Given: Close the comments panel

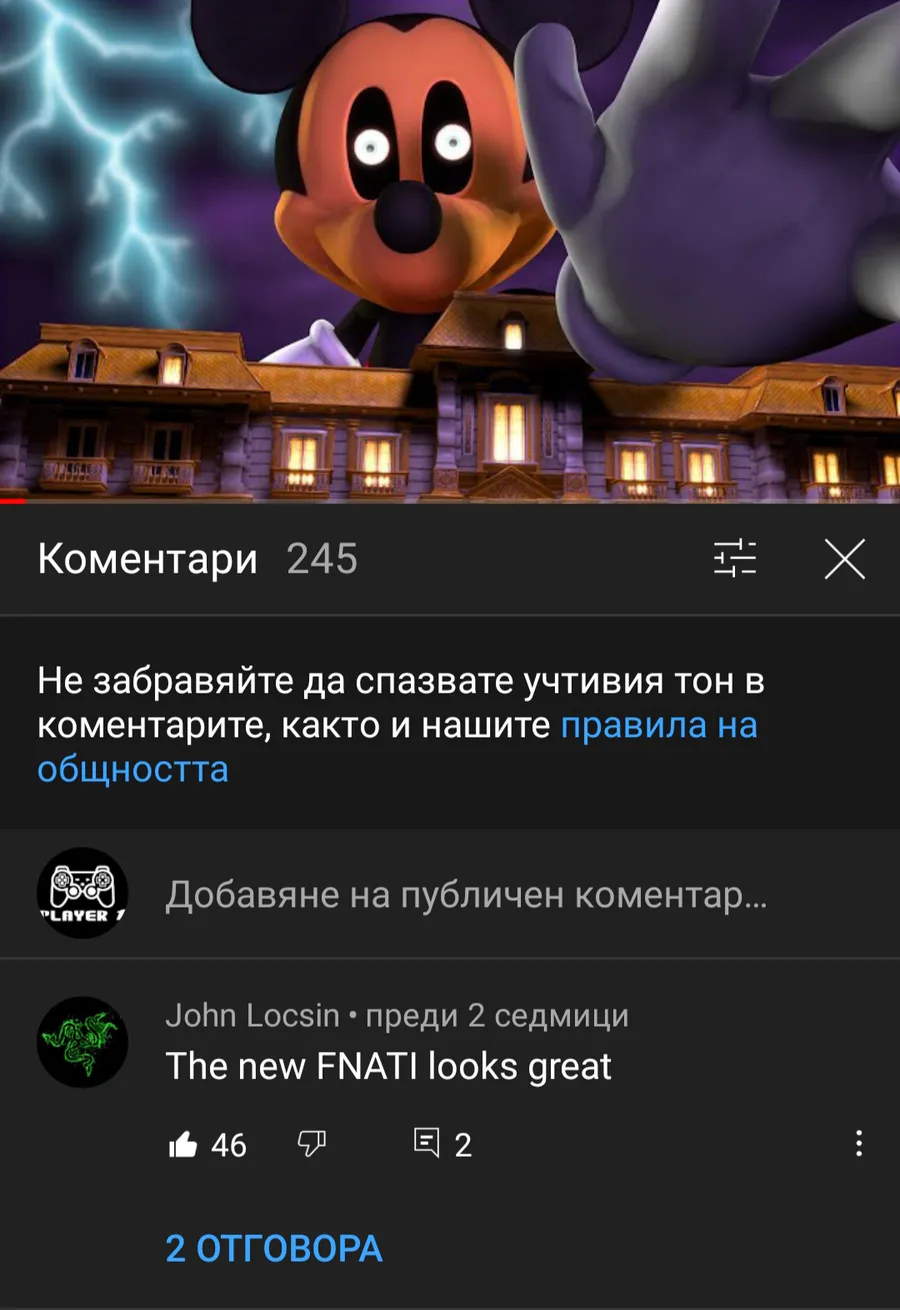Looking at the screenshot, I should pos(845,559).
